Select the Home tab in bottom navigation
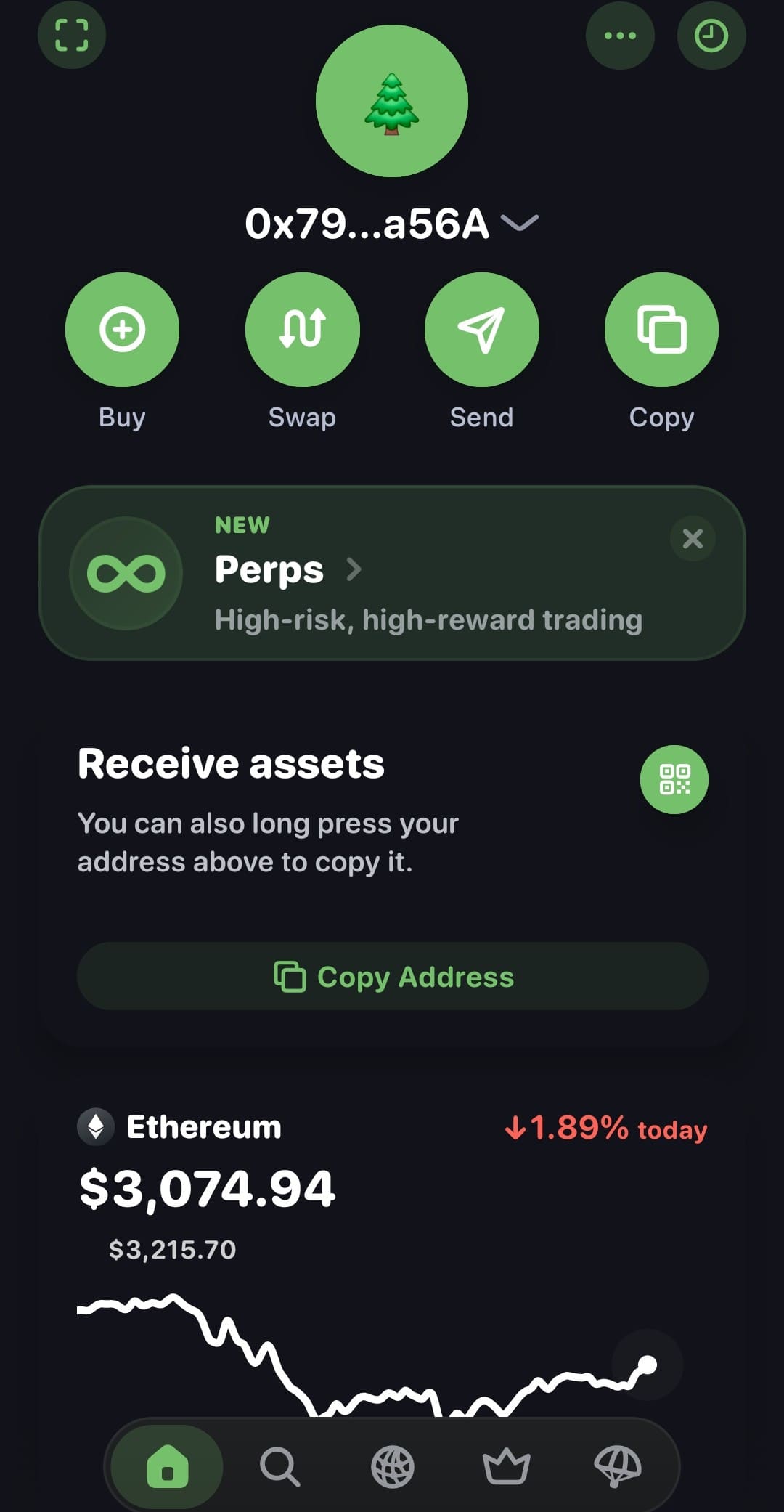Image resolution: width=784 pixels, height=1512 pixels. click(x=166, y=1467)
